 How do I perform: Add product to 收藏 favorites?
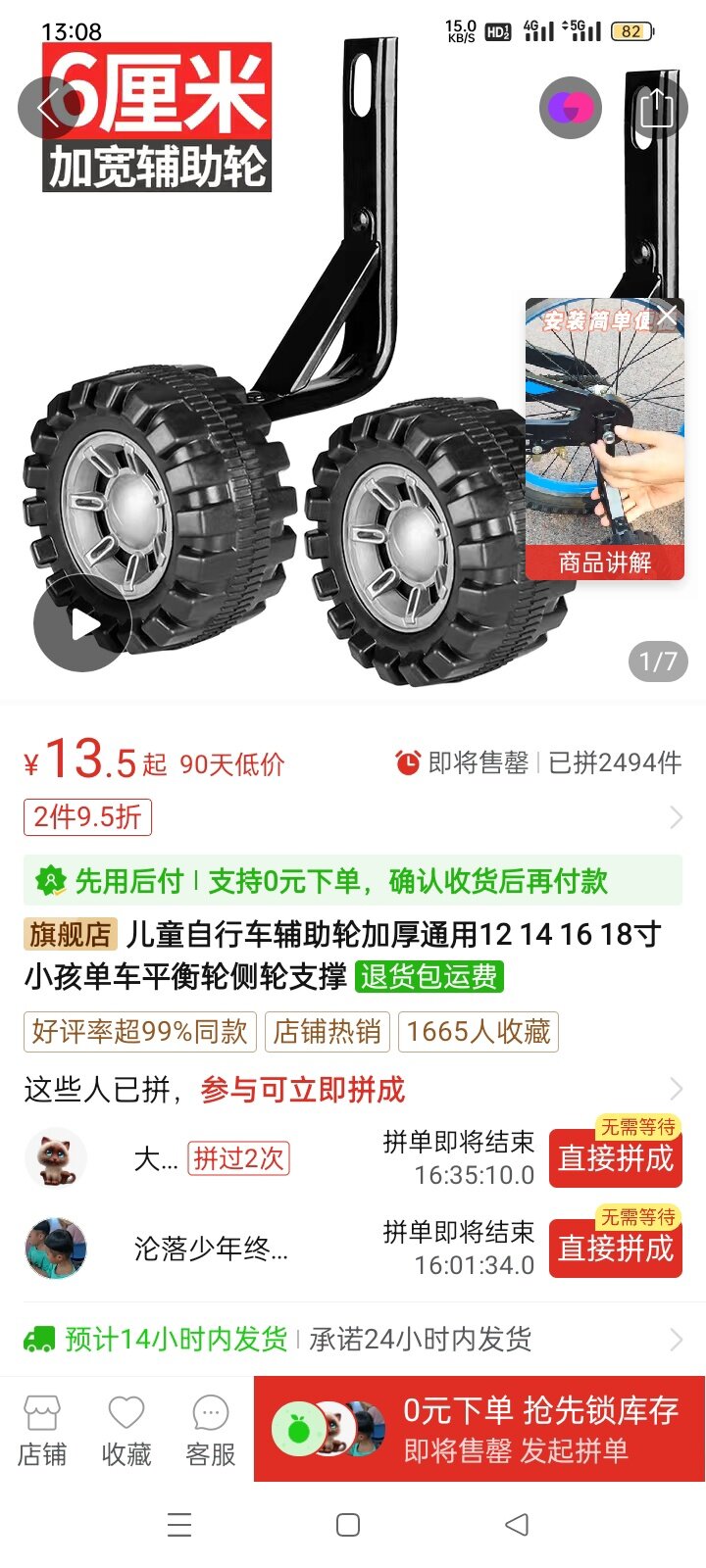126,1431
